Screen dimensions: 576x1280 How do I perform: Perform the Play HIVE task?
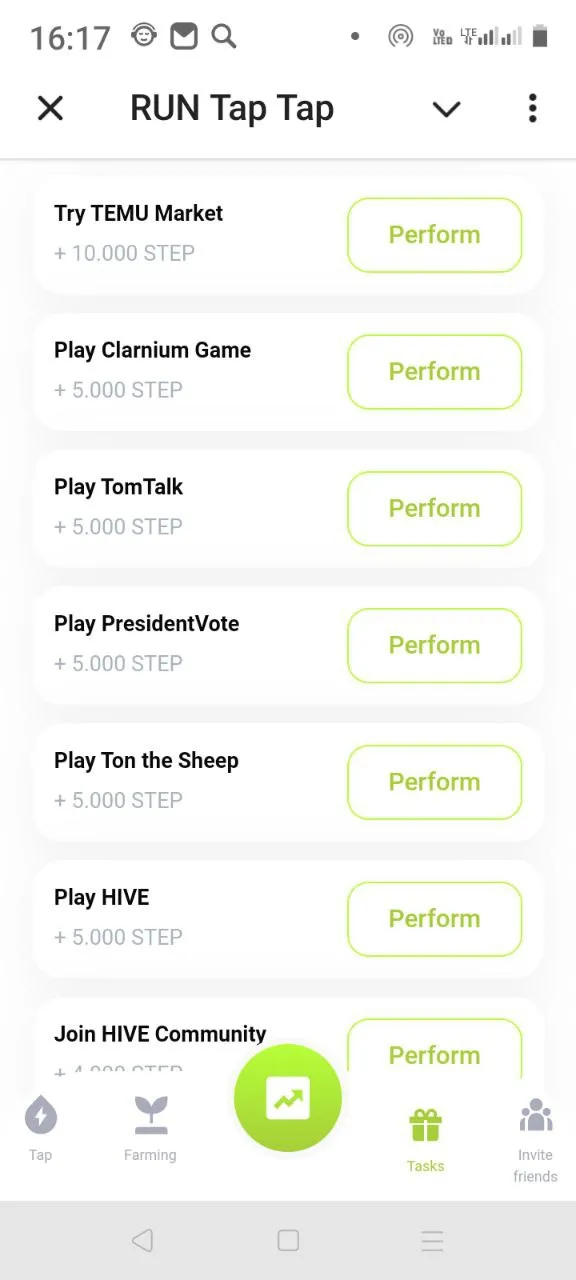pos(434,919)
